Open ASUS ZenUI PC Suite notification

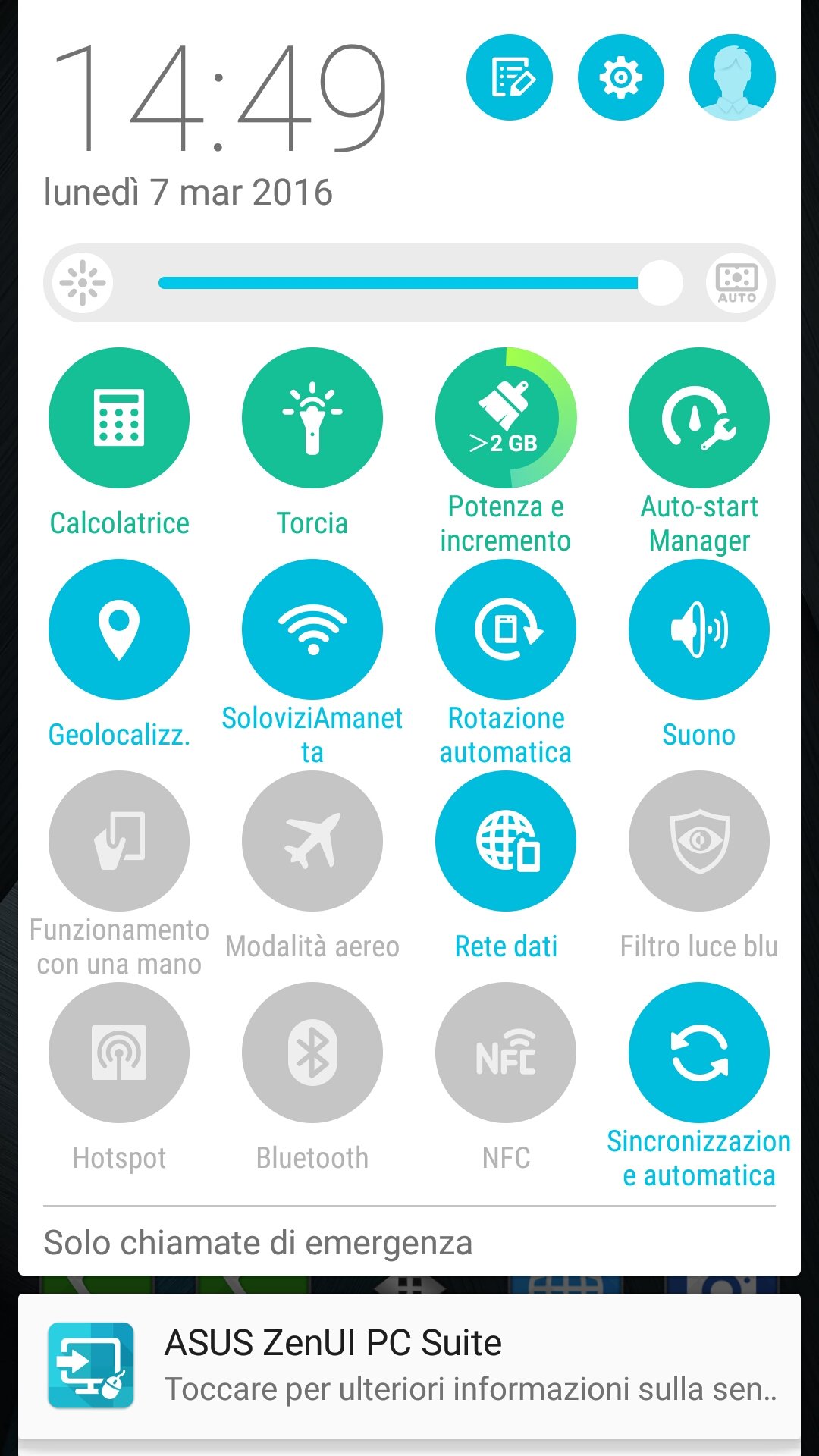pos(409,1366)
